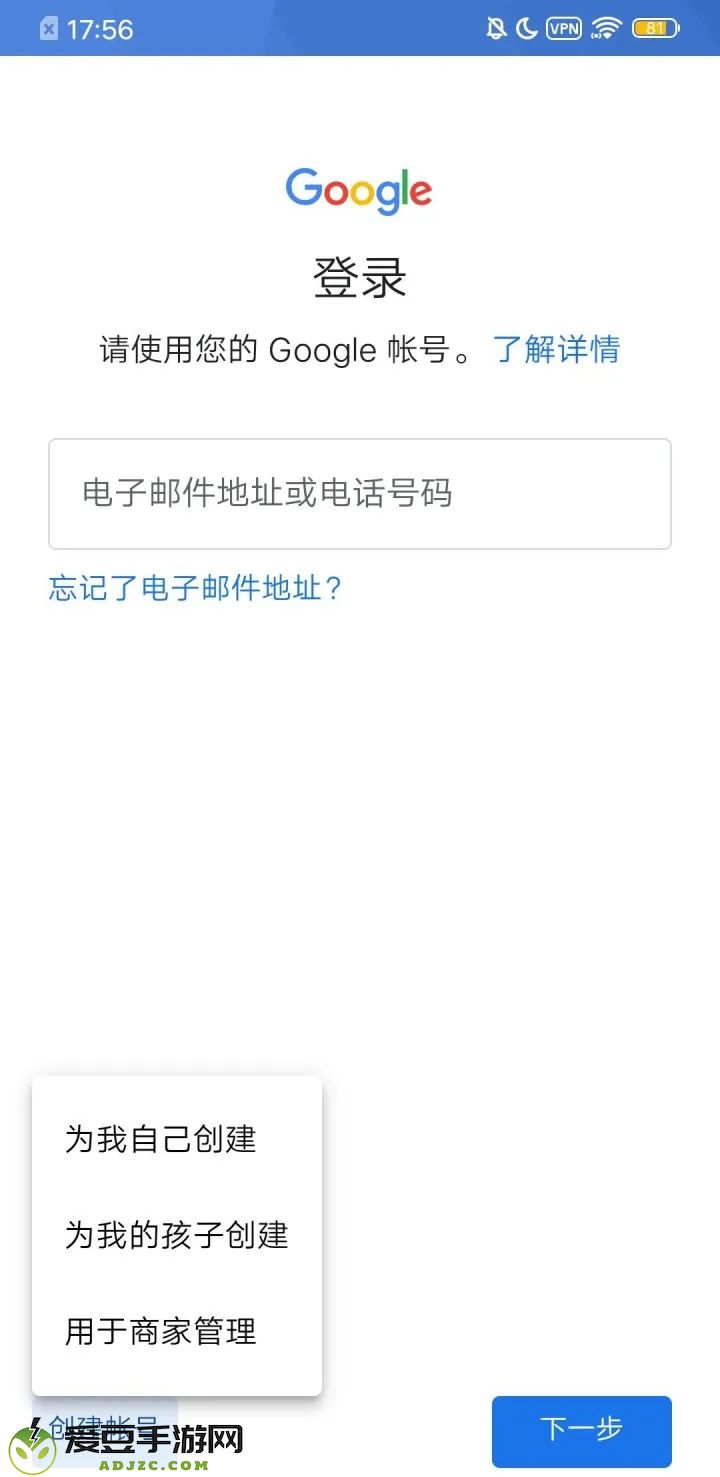Select 为我自己创建 option
The image size is (720, 1477).
(x=177, y=1139)
